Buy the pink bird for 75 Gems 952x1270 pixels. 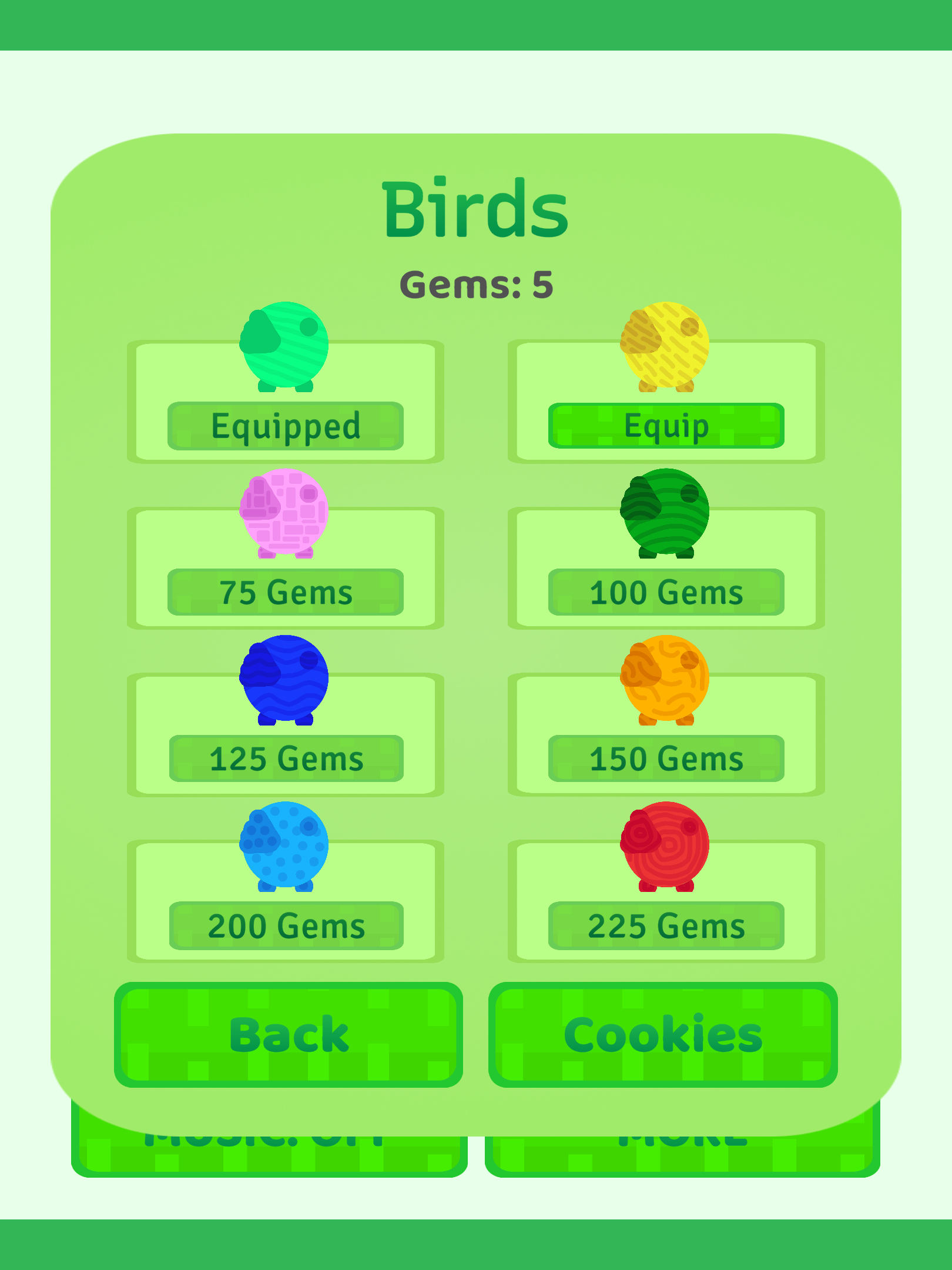pyautogui.click(x=284, y=593)
